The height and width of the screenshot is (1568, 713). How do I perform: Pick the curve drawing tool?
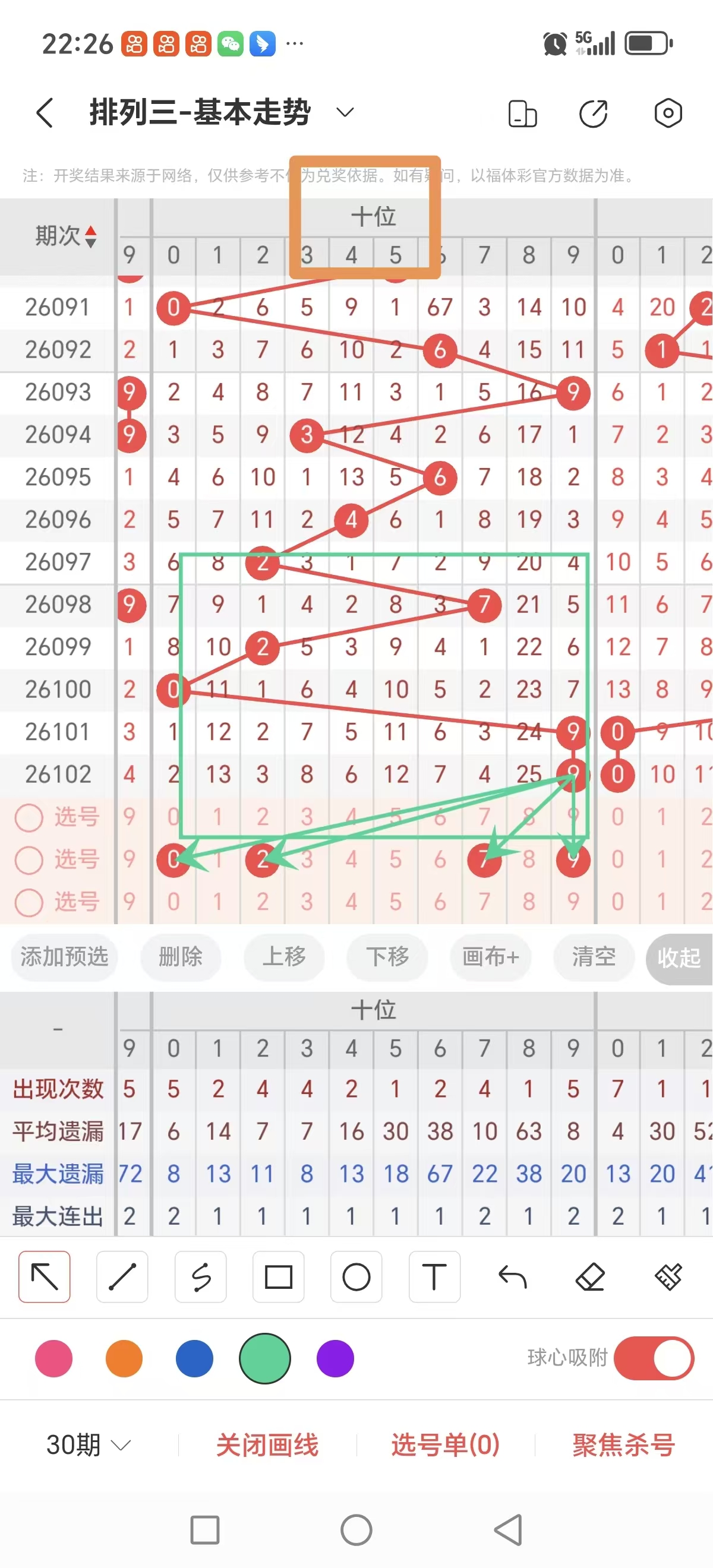(x=200, y=1277)
